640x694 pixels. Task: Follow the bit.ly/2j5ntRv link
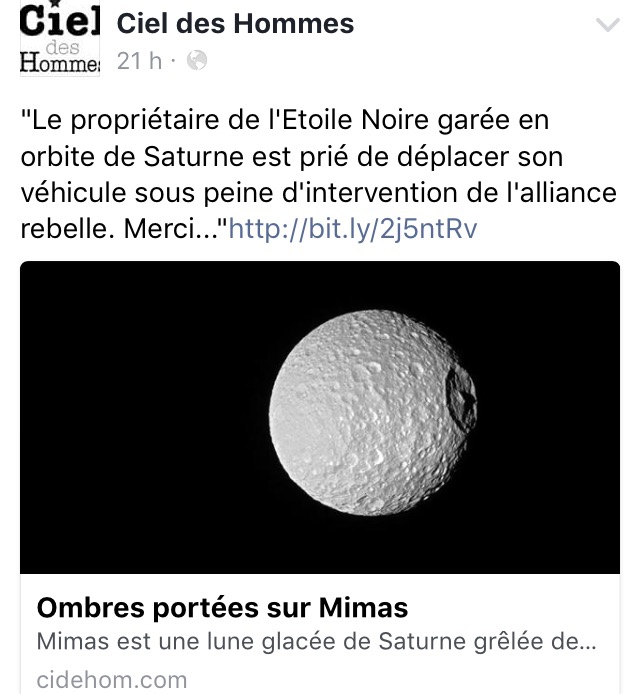[353, 229]
